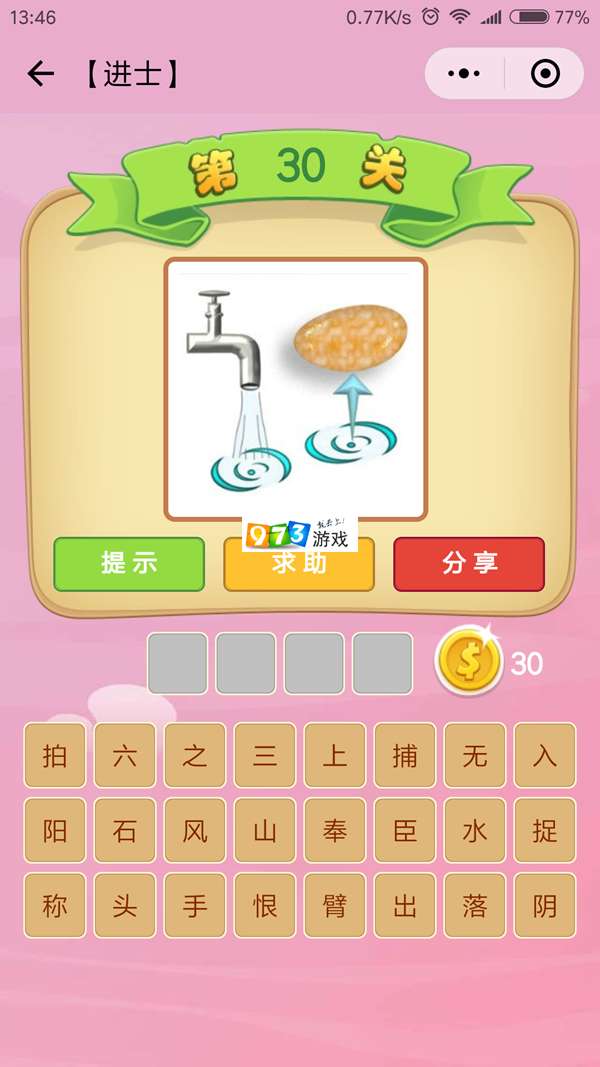Select the character tile 水
The image size is (600, 1067).
coord(475,830)
